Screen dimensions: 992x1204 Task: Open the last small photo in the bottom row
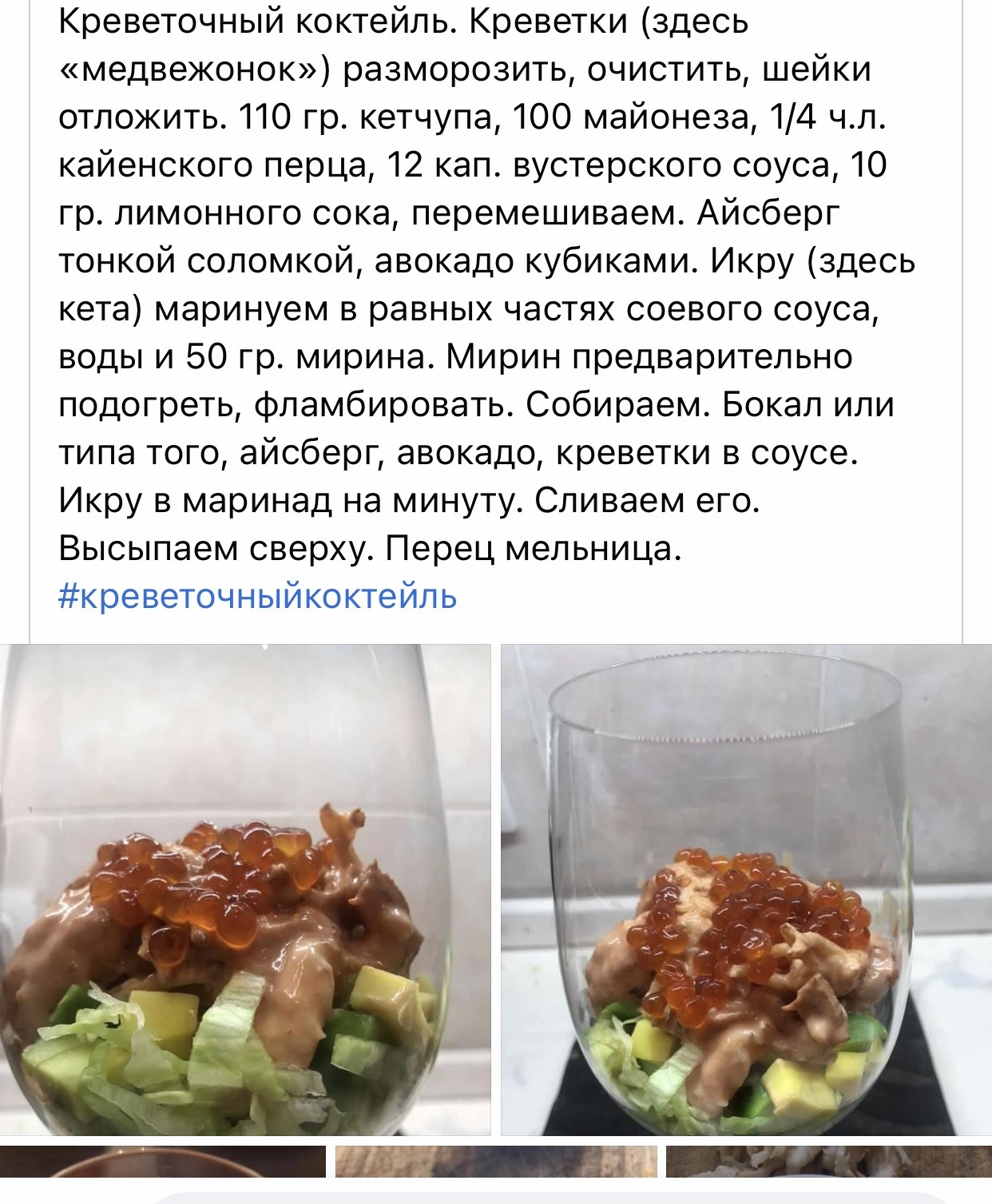point(828,1161)
